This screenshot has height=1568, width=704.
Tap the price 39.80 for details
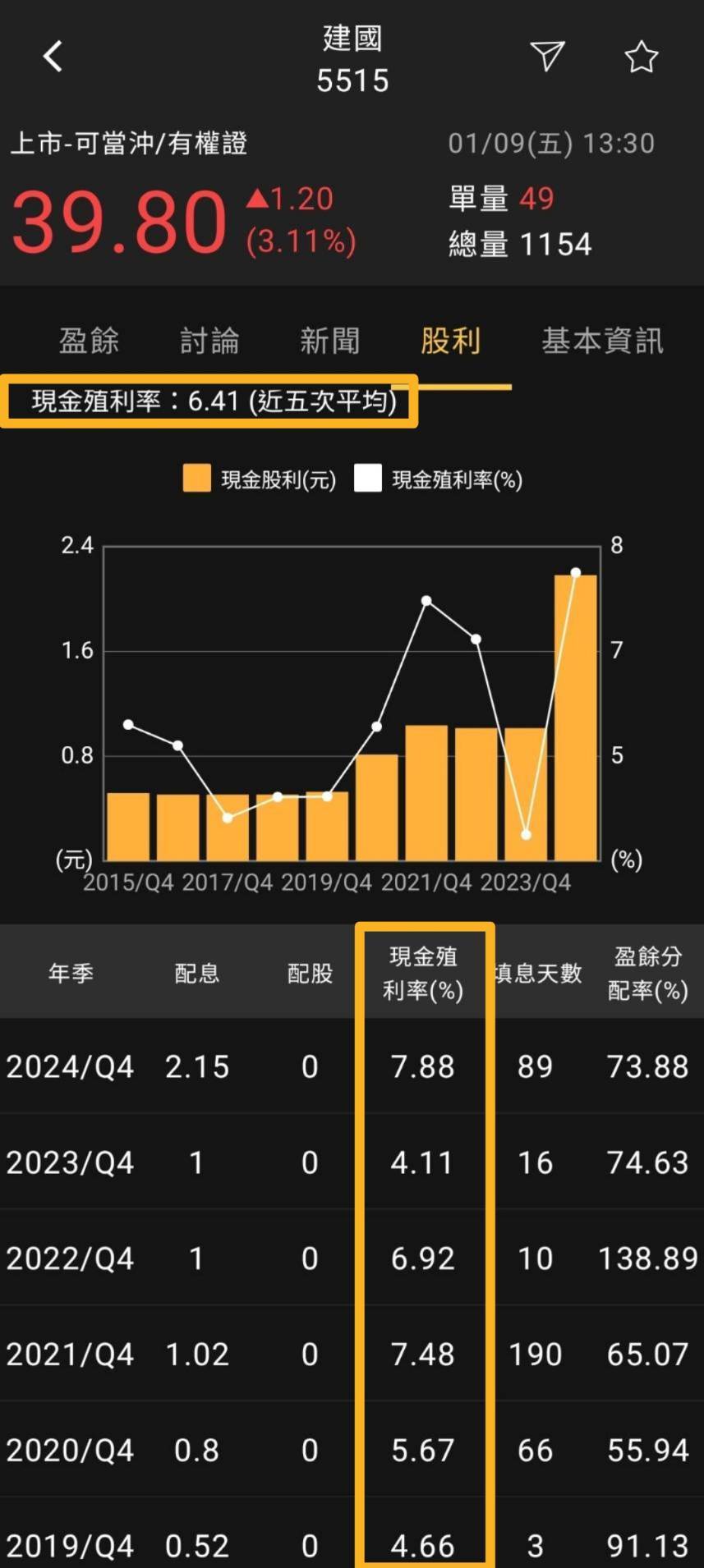click(x=115, y=220)
